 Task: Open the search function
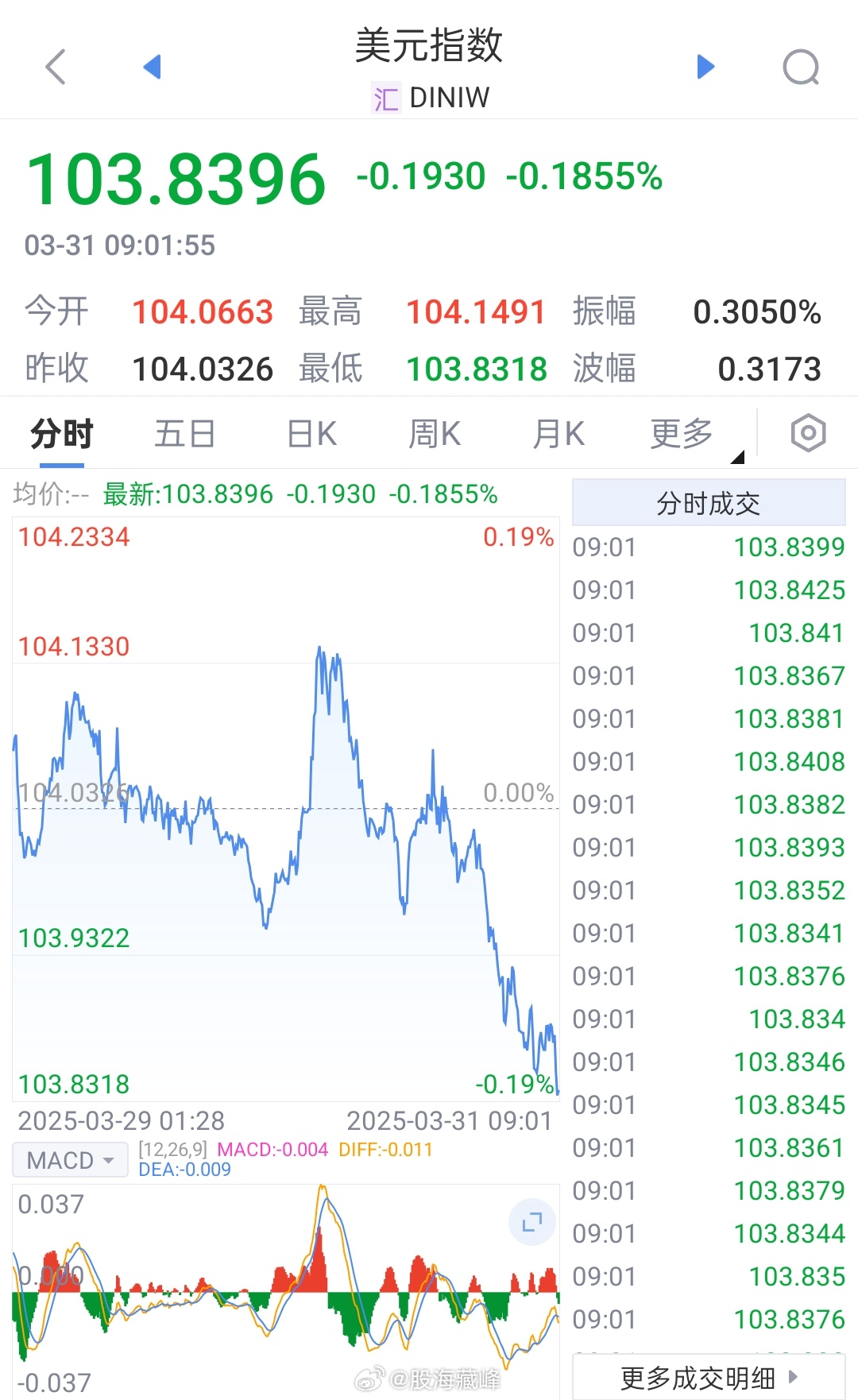(x=801, y=67)
